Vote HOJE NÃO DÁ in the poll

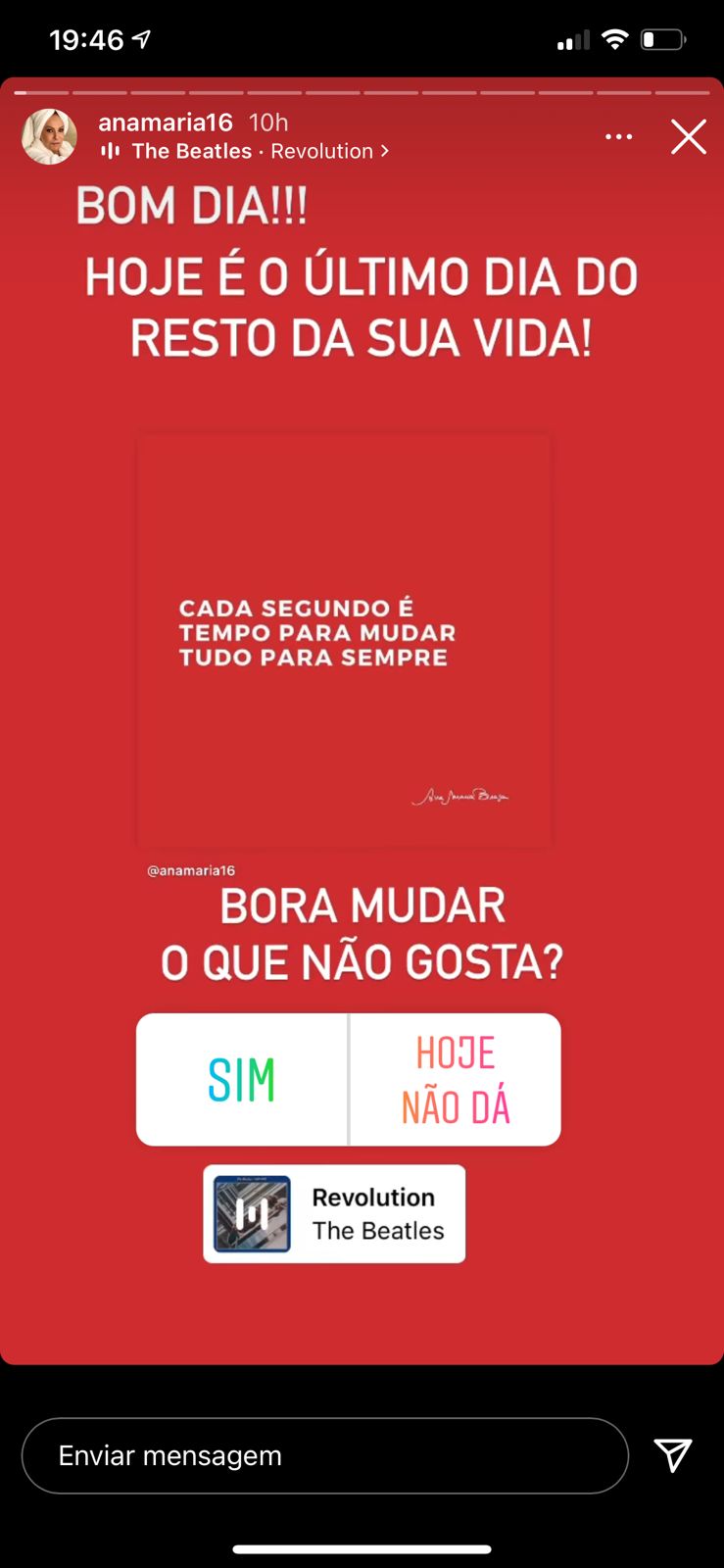click(456, 1079)
